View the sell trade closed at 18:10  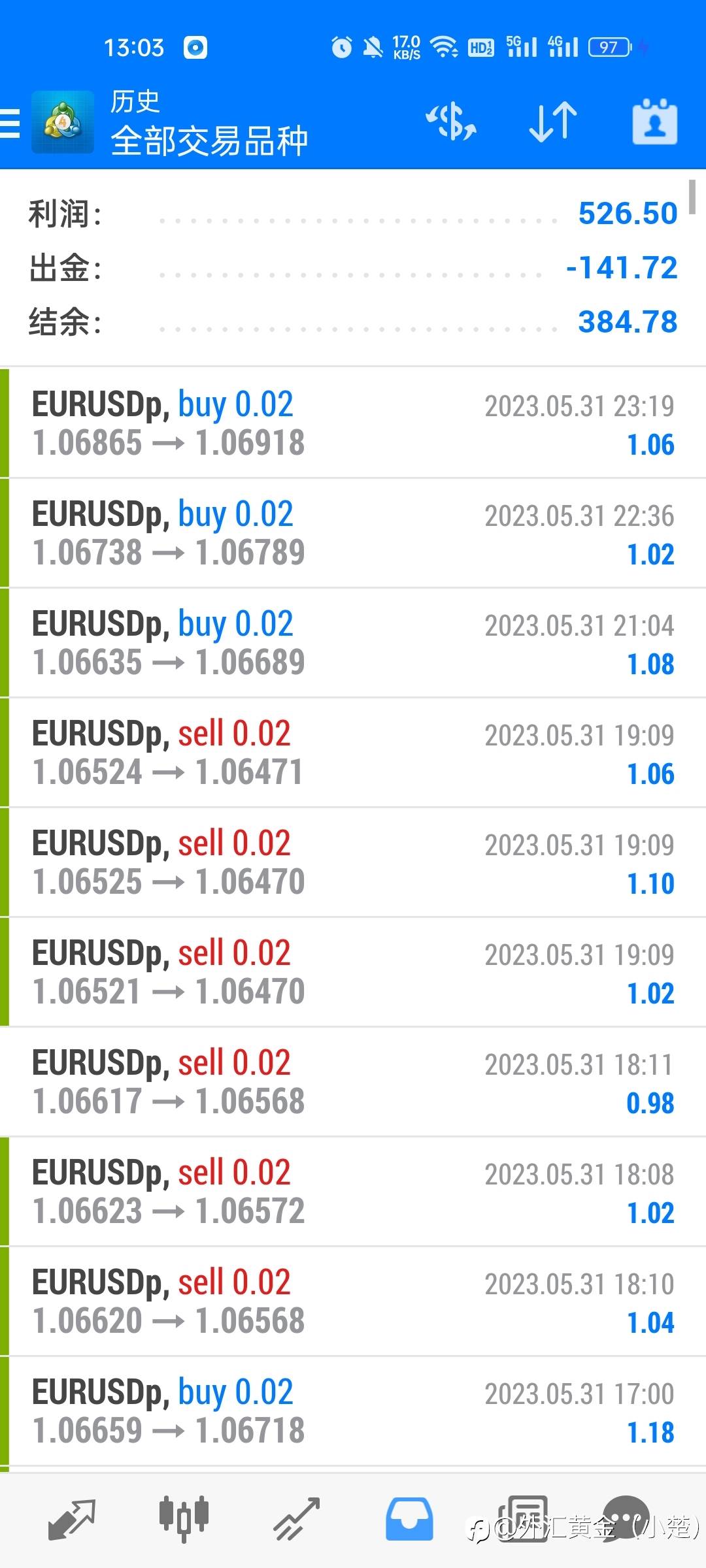pos(353,1301)
